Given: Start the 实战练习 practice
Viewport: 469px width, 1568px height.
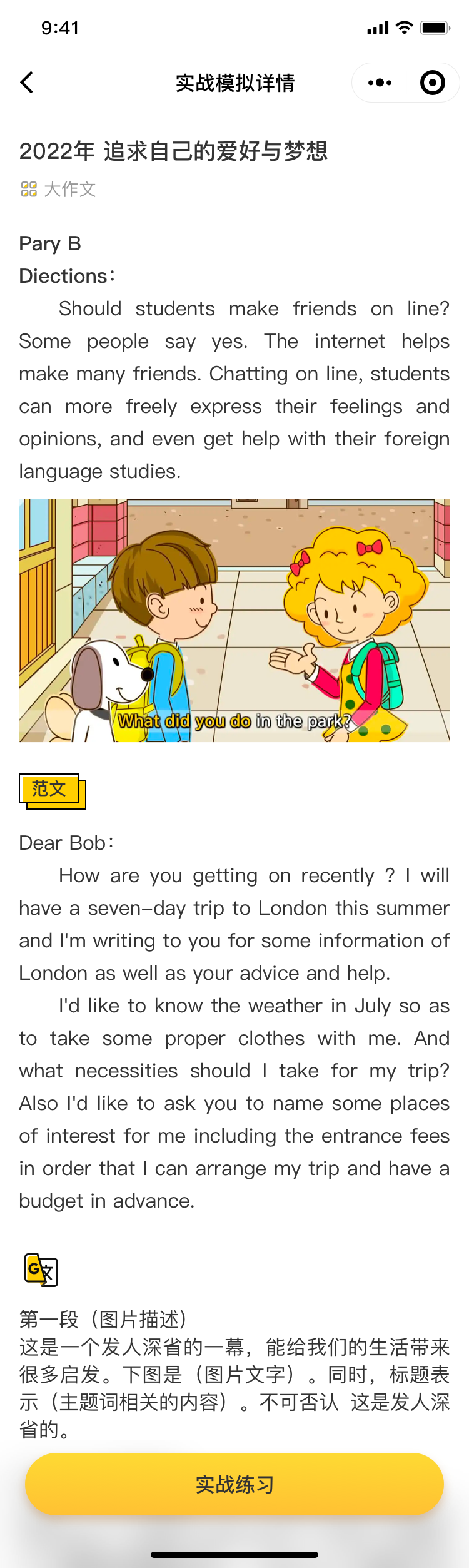Looking at the screenshot, I should click(234, 1484).
